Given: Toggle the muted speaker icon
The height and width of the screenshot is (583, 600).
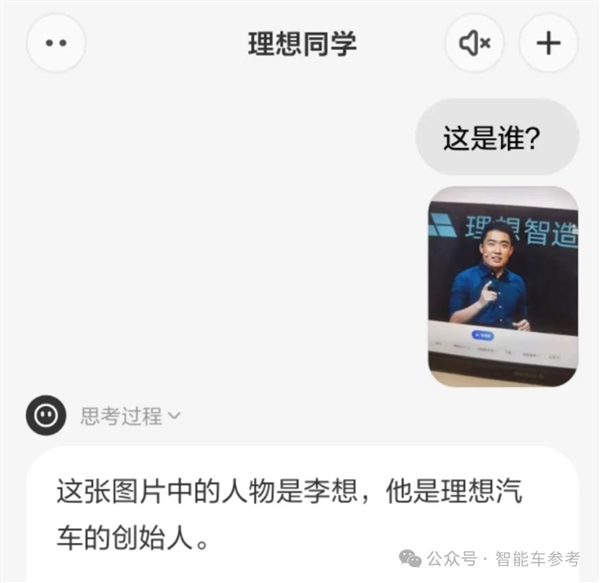Looking at the screenshot, I should (474, 43).
